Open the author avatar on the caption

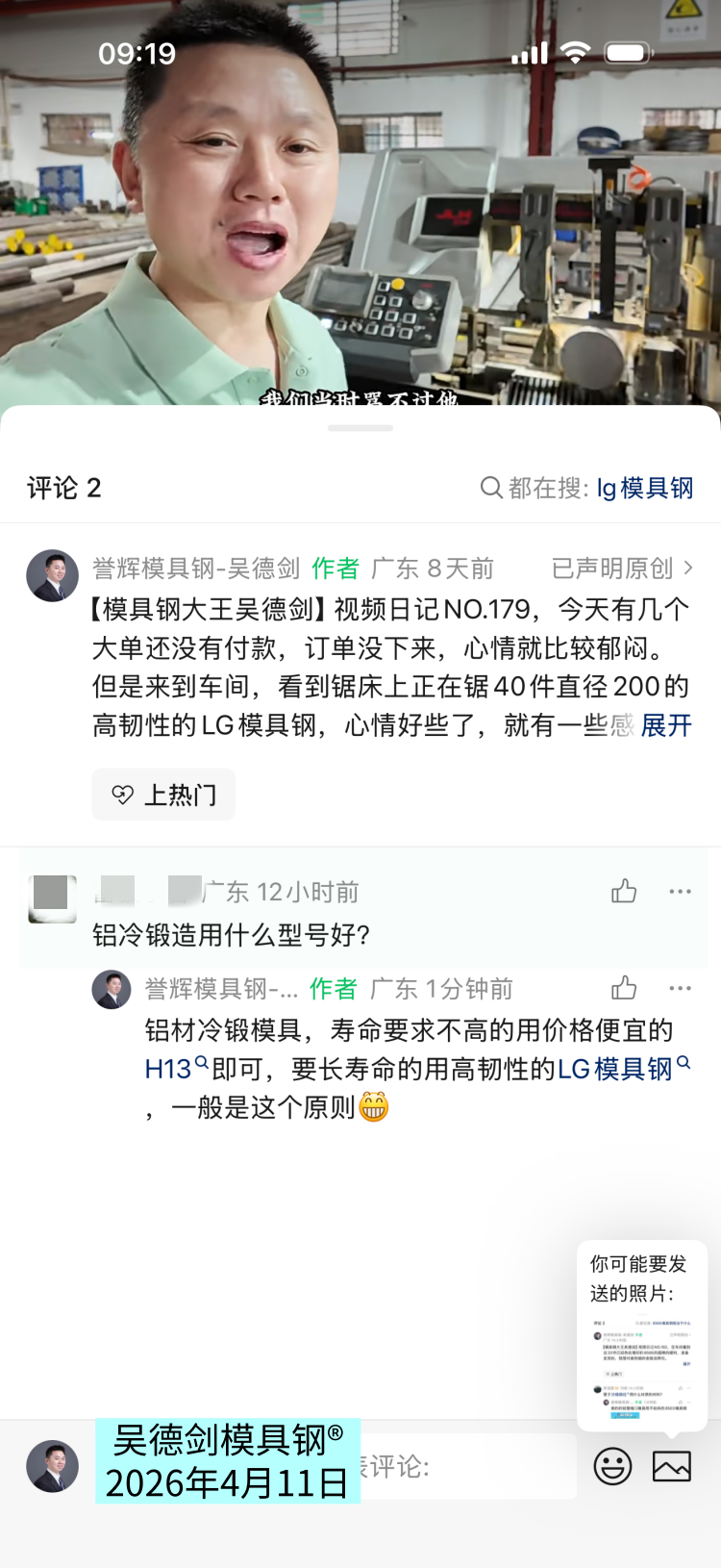coord(52,576)
